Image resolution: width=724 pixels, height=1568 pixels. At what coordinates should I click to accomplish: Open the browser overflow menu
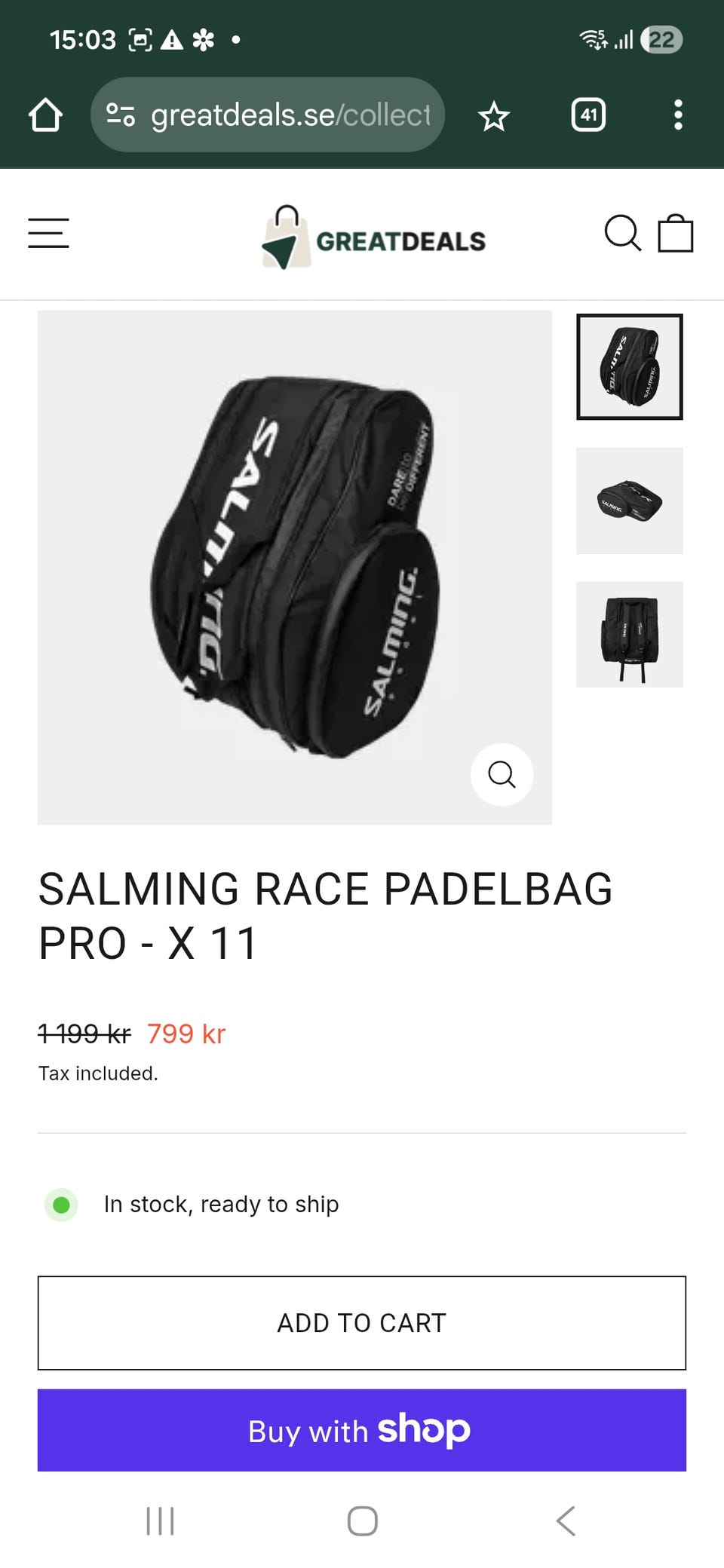point(678,115)
